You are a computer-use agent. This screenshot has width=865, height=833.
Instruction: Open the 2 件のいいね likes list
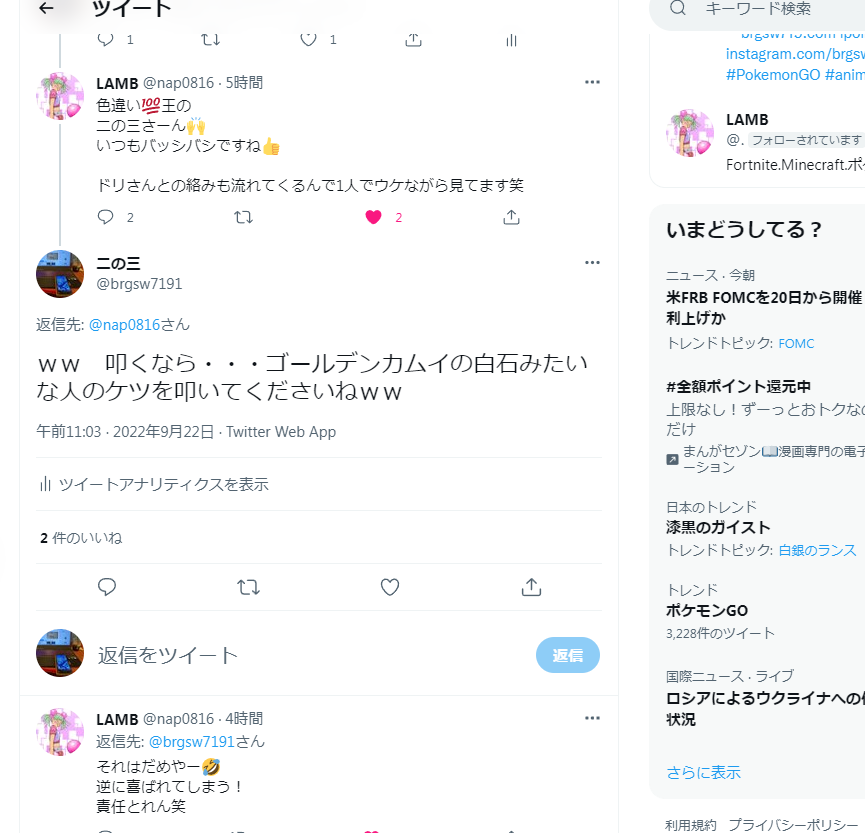pos(81,538)
